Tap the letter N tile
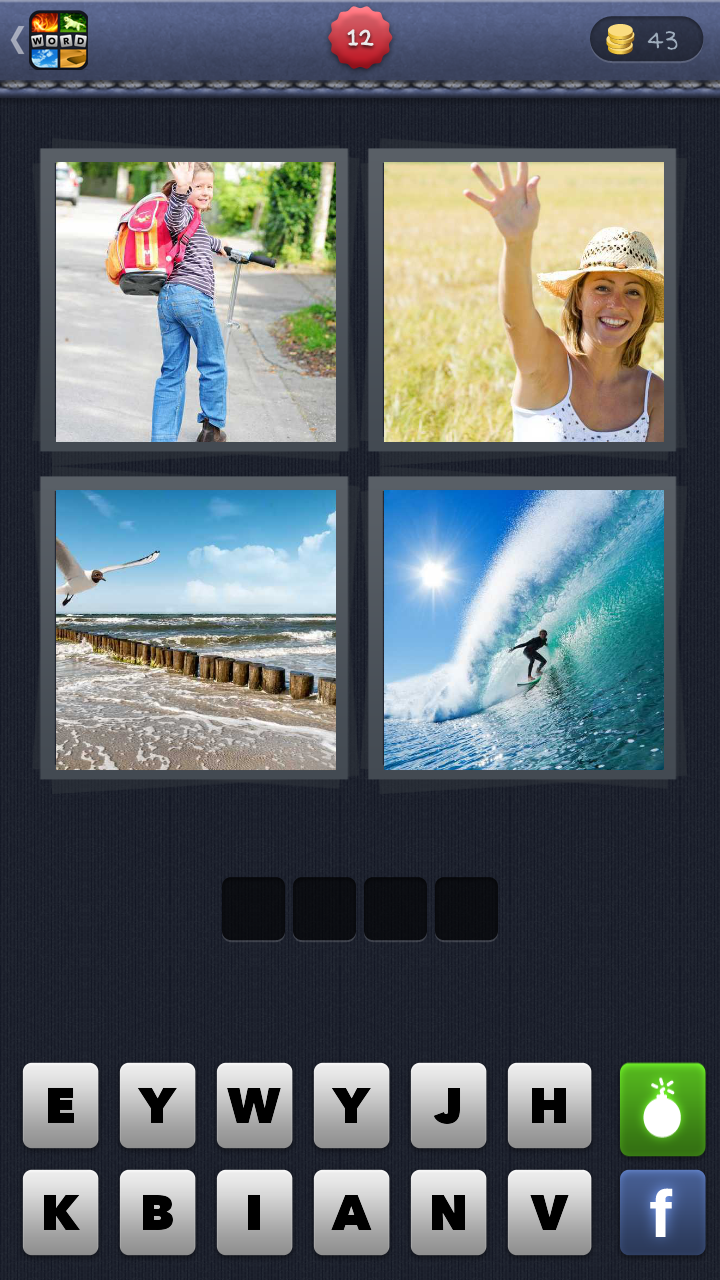The height and width of the screenshot is (1280, 720). (x=448, y=1212)
